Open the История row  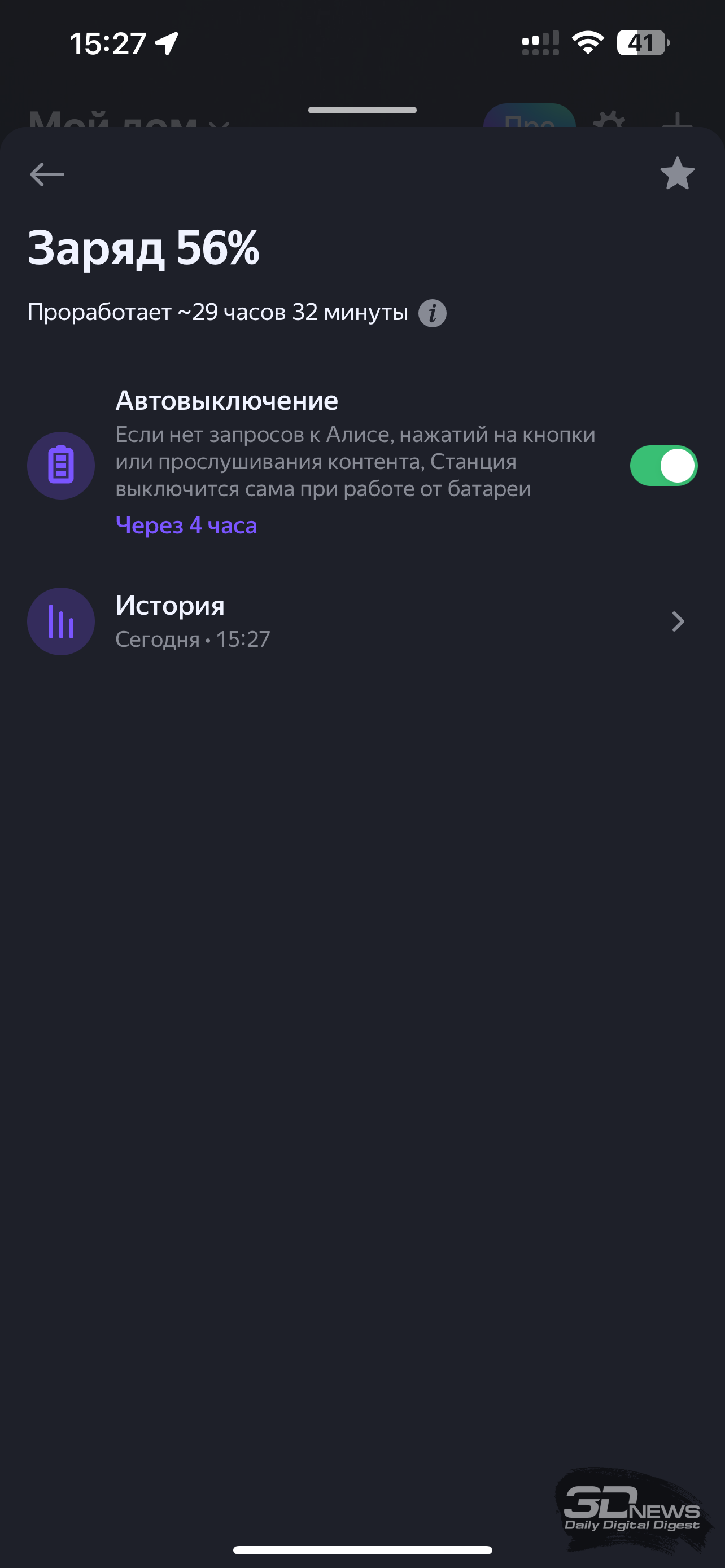(362, 621)
